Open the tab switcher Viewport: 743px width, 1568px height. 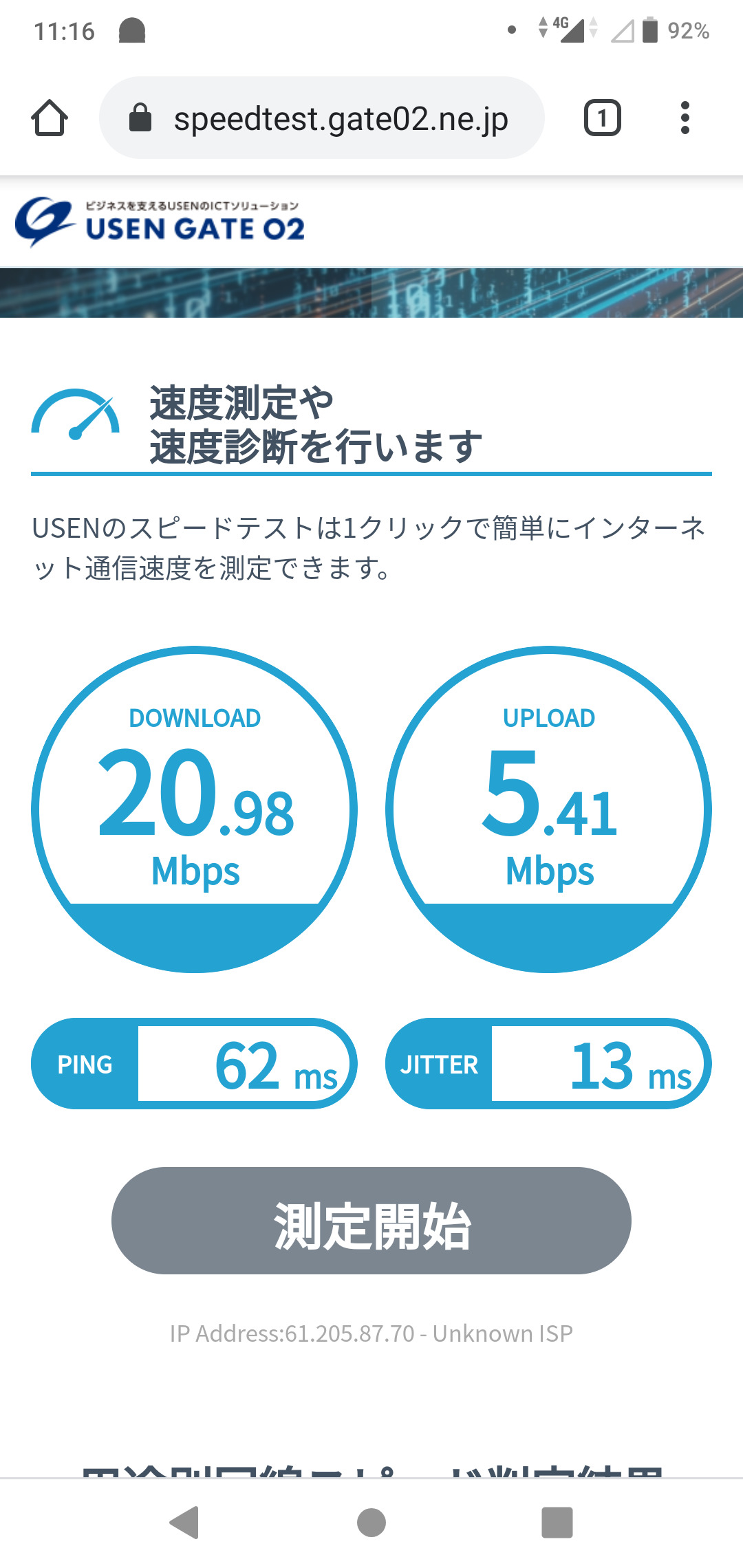pyautogui.click(x=602, y=118)
